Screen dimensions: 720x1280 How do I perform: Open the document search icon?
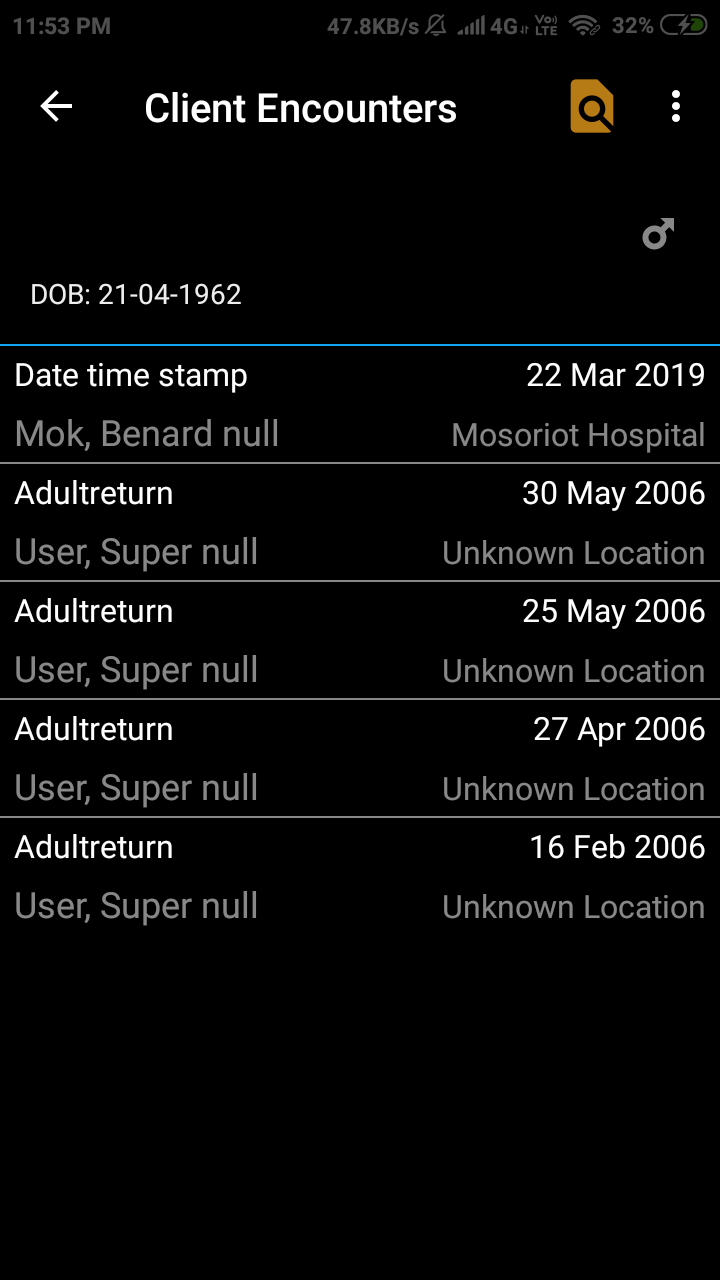(x=592, y=107)
